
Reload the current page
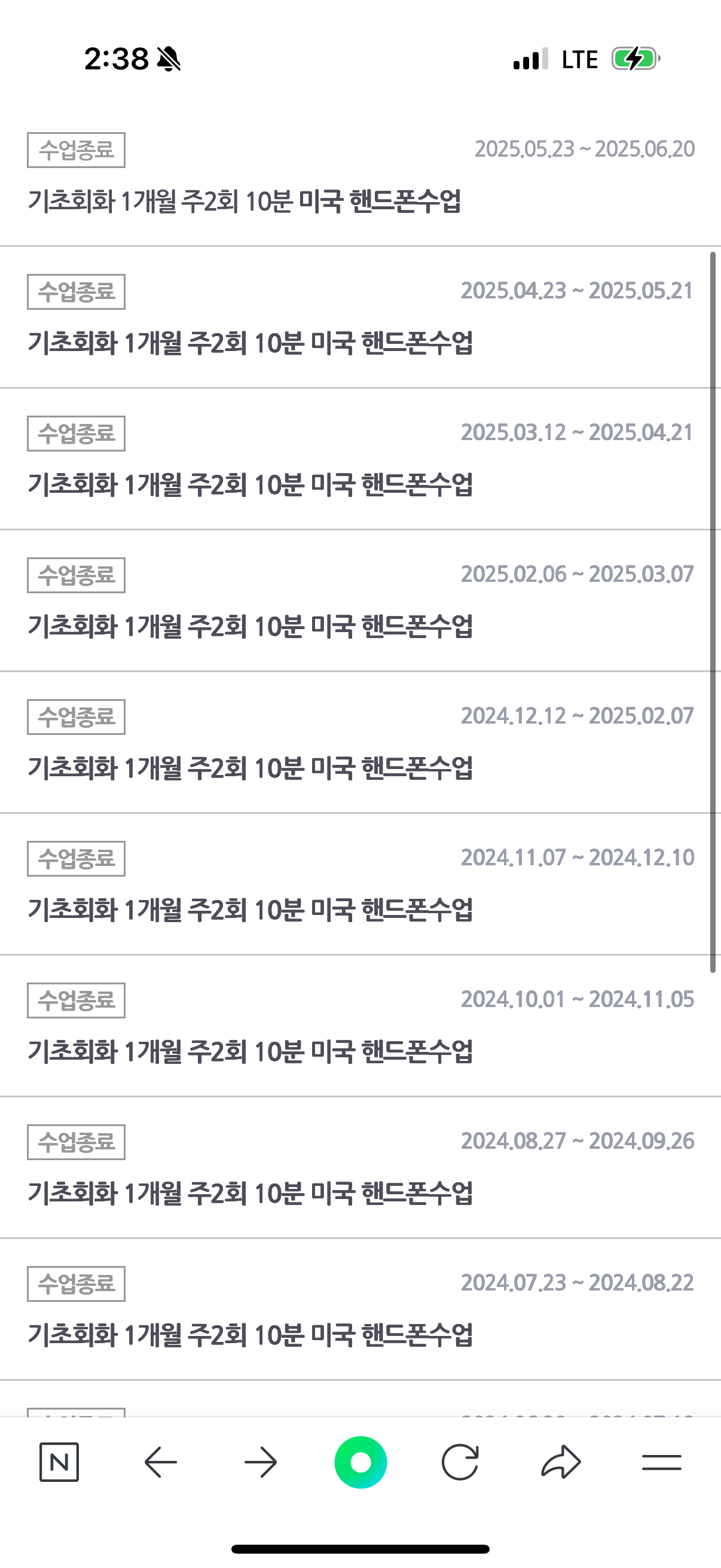click(x=460, y=1462)
